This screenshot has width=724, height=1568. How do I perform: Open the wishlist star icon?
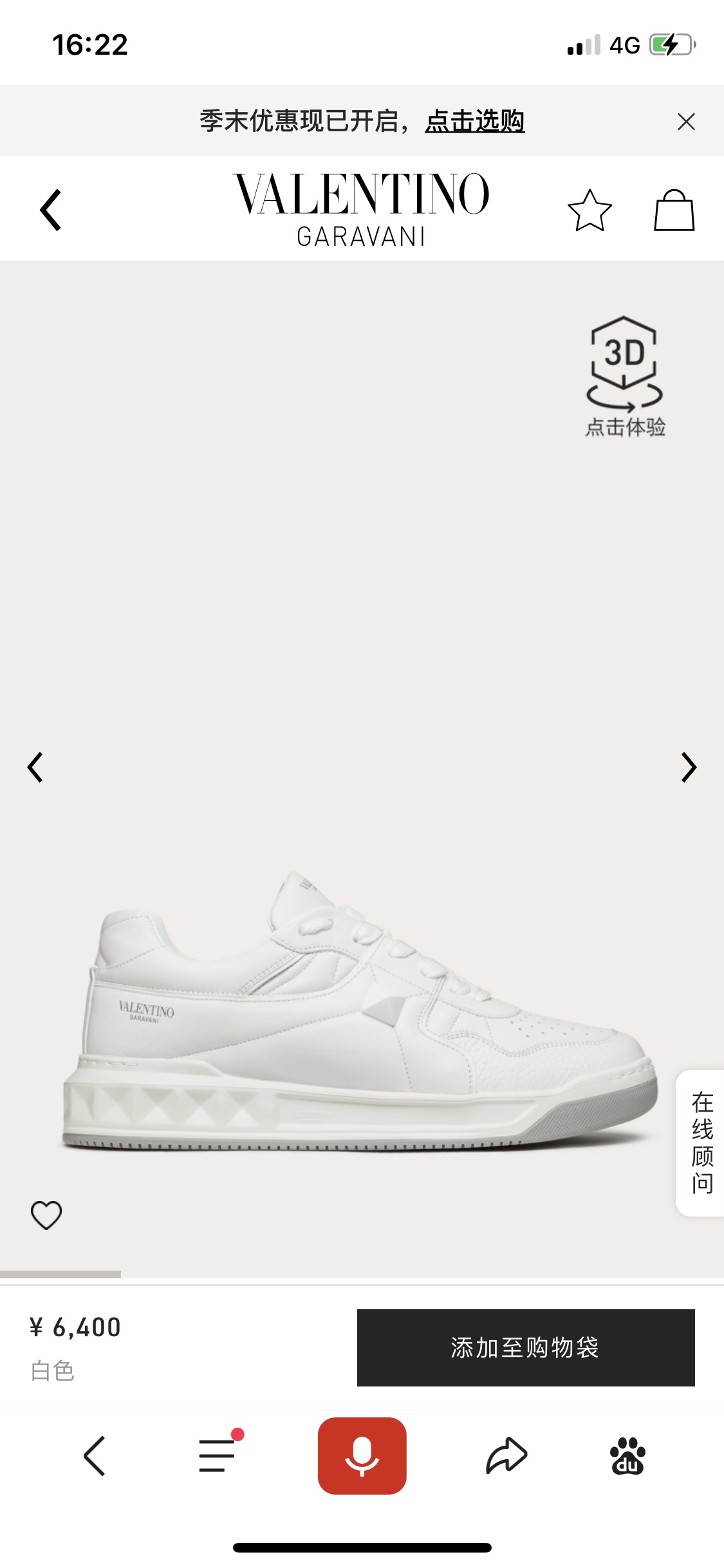pyautogui.click(x=589, y=210)
